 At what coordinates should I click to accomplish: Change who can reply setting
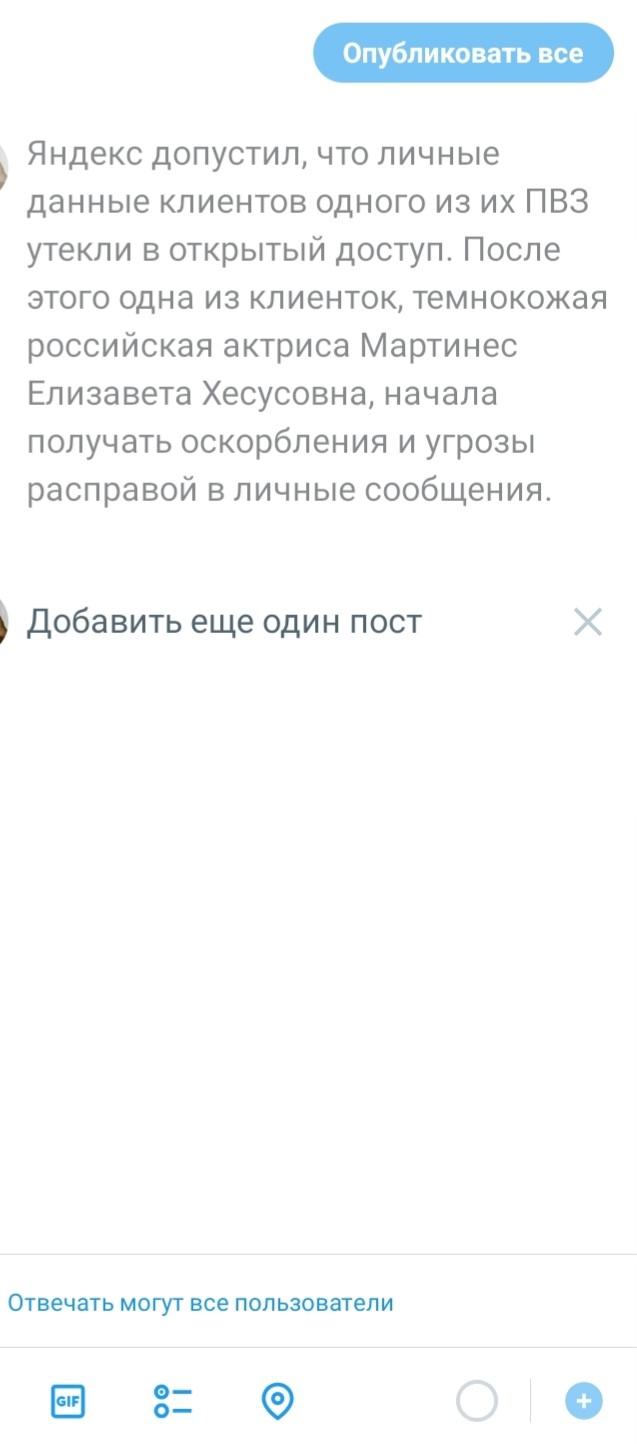[200, 1303]
